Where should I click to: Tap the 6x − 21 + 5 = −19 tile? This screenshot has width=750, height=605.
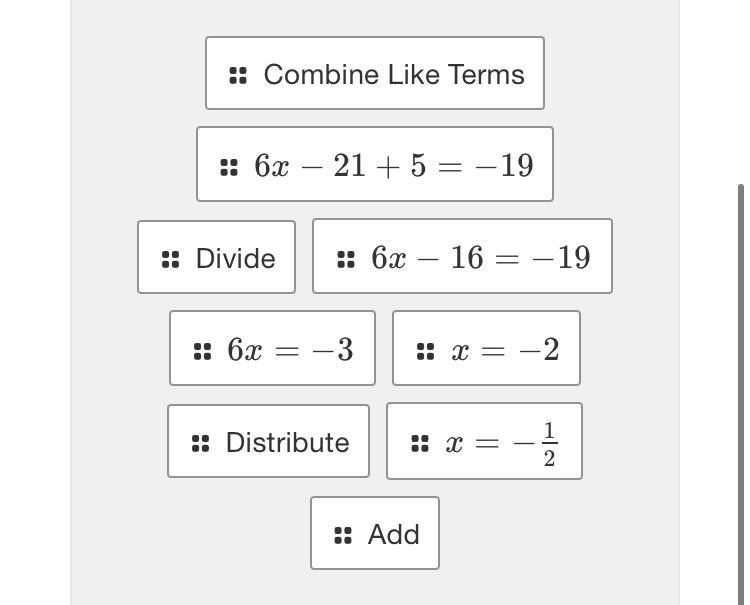tap(375, 165)
